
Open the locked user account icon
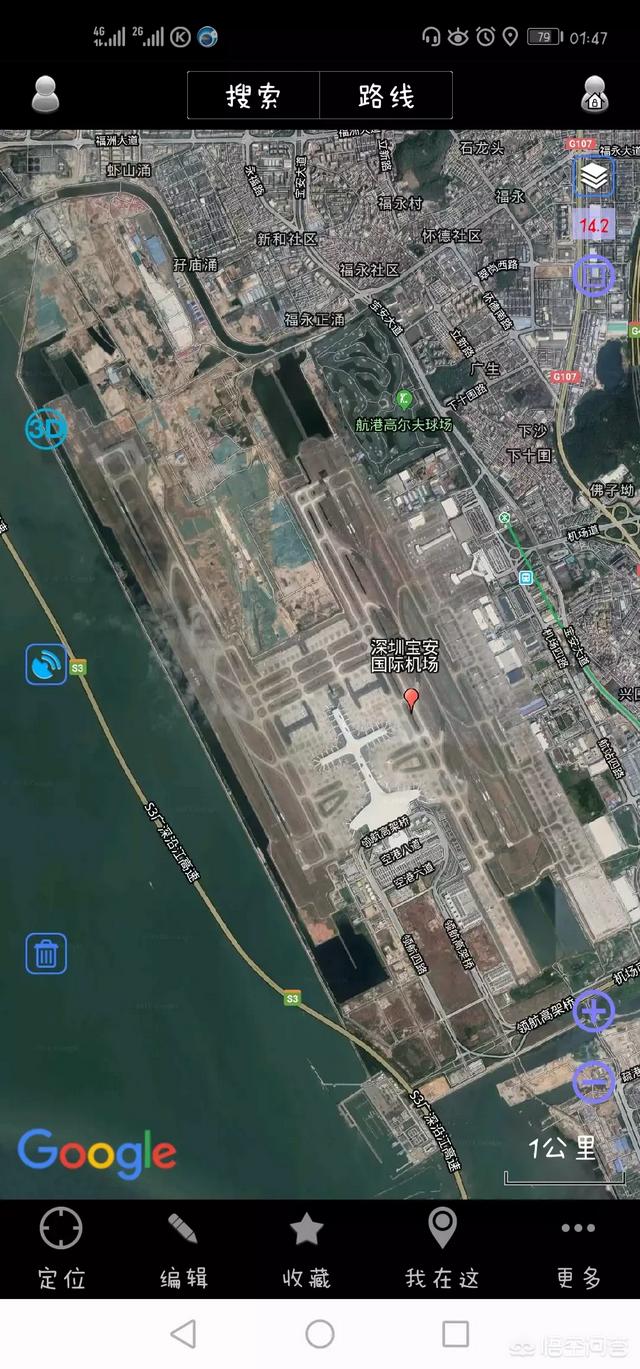point(594,94)
